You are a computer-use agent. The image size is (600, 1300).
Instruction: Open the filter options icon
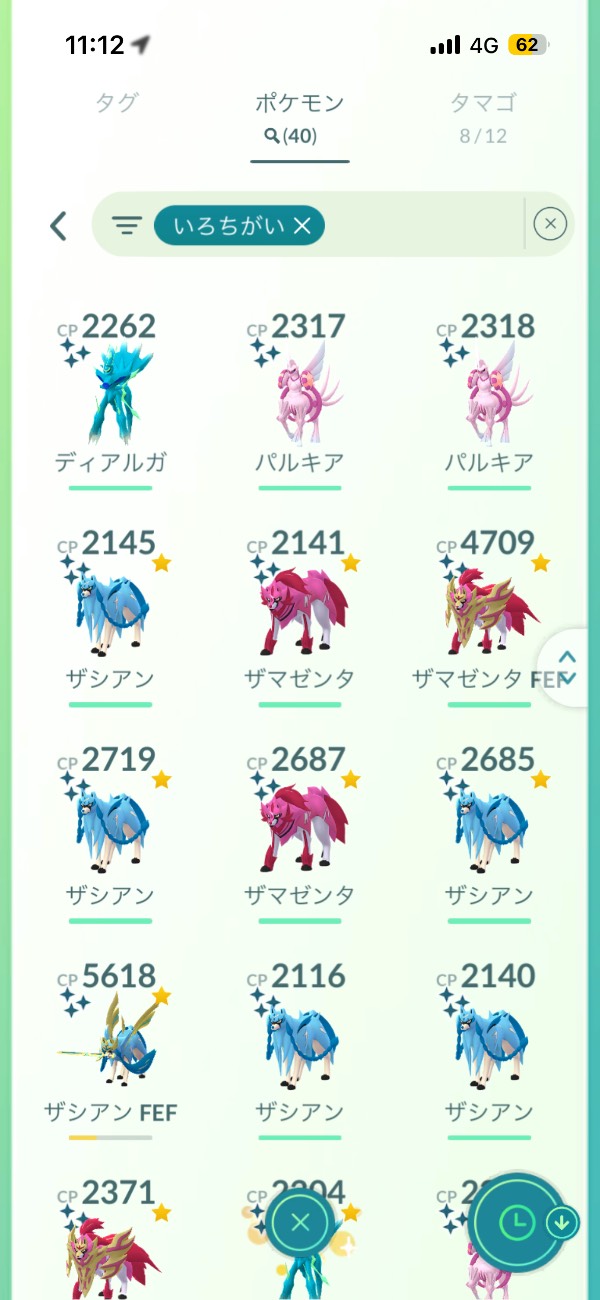pos(126,226)
